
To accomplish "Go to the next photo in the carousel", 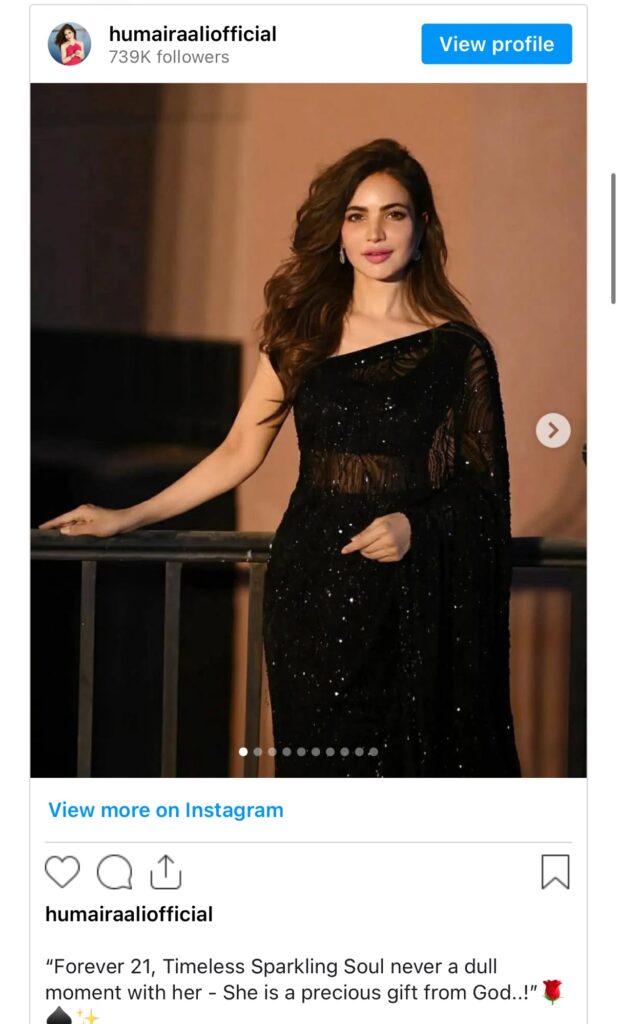I will tap(553, 430).
